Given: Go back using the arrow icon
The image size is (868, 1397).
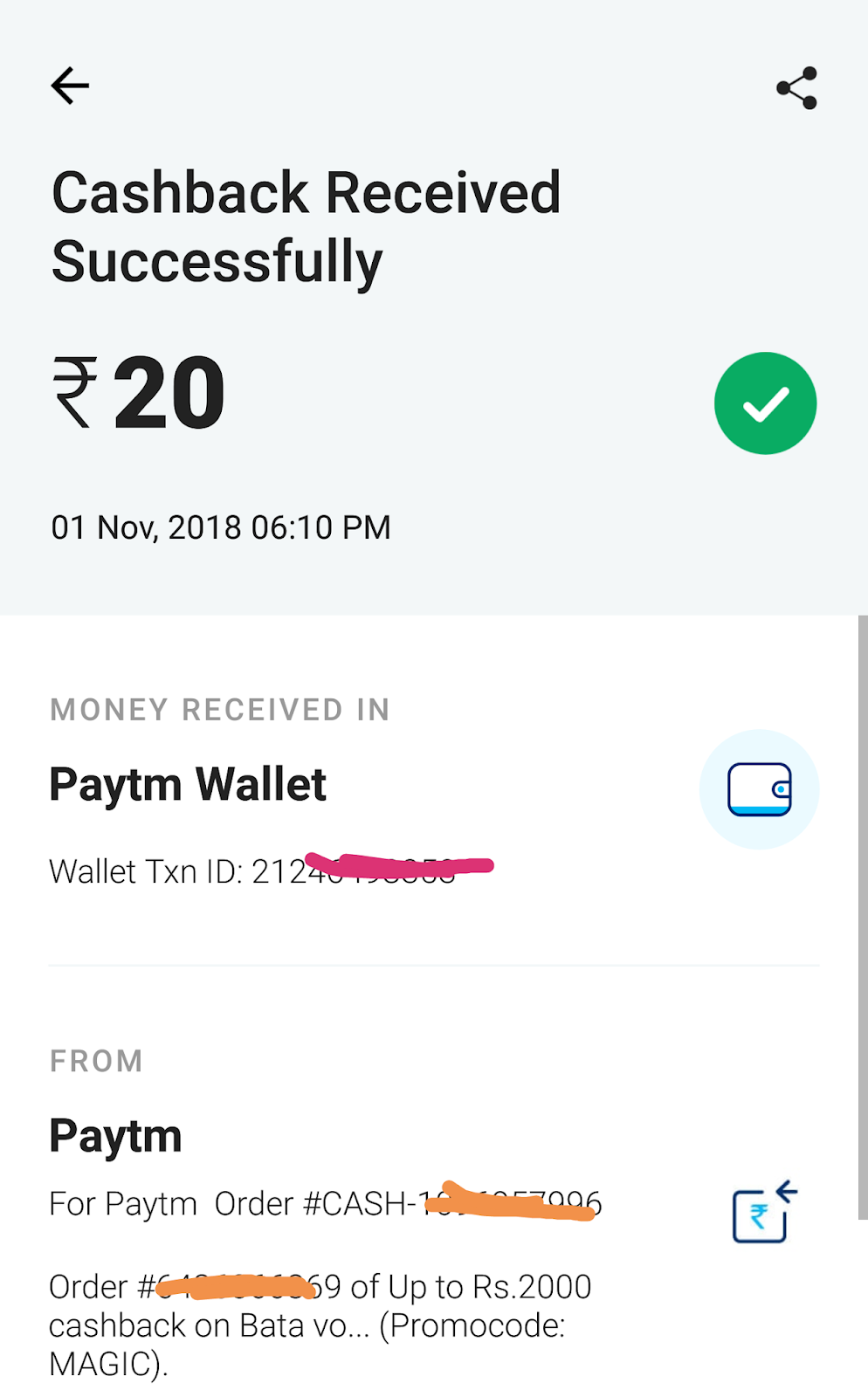Looking at the screenshot, I should tap(70, 86).
